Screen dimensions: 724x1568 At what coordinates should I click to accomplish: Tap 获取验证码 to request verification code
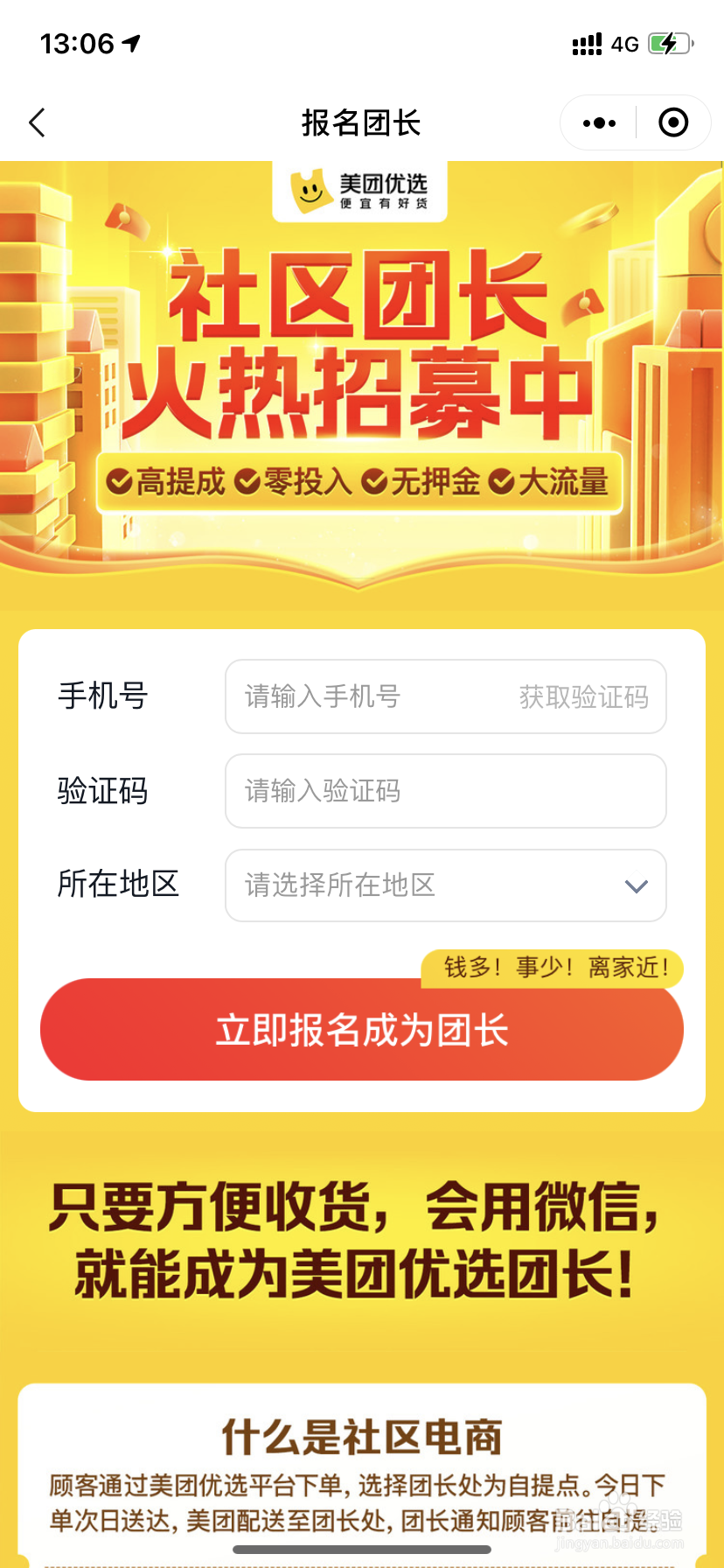click(583, 696)
